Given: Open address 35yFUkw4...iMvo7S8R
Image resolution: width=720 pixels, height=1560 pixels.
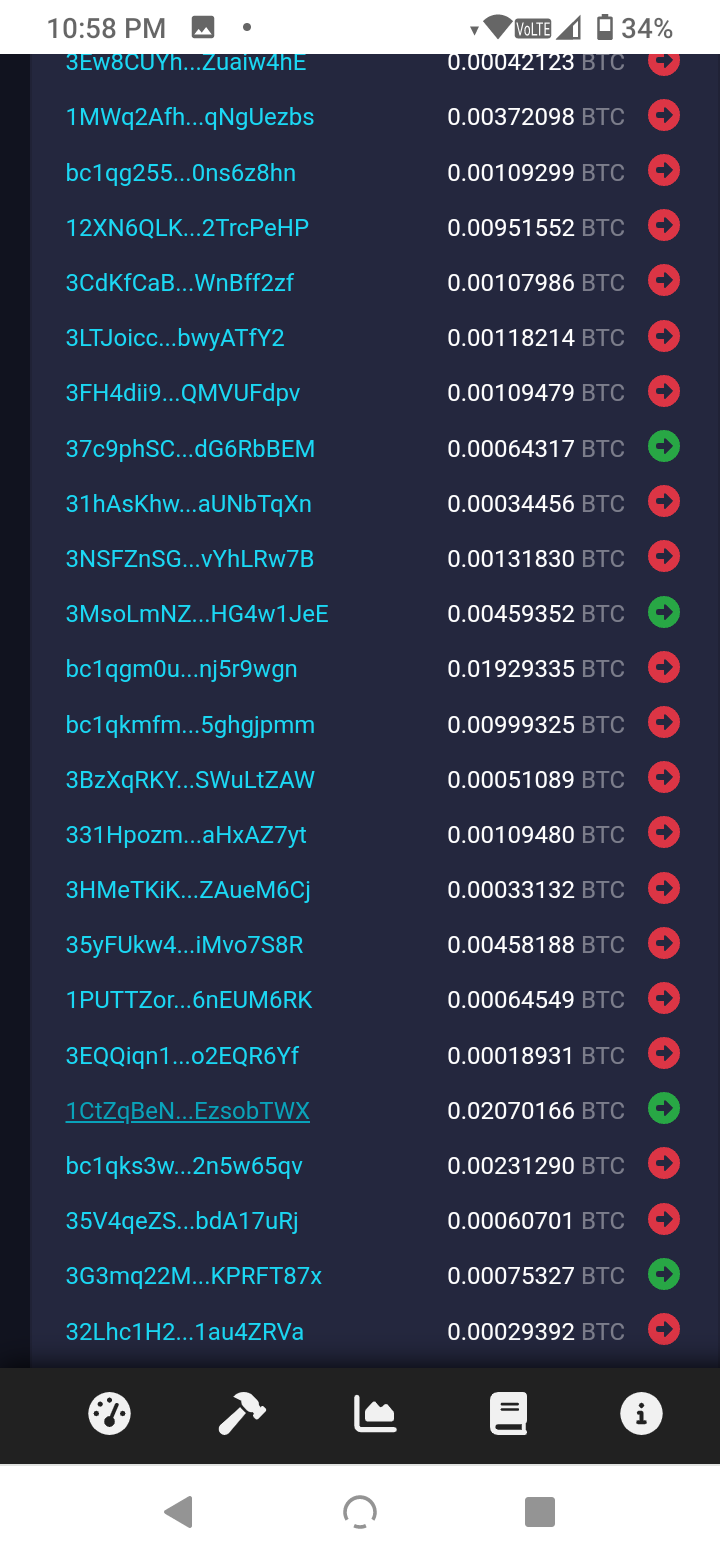Looking at the screenshot, I should [184, 945].
